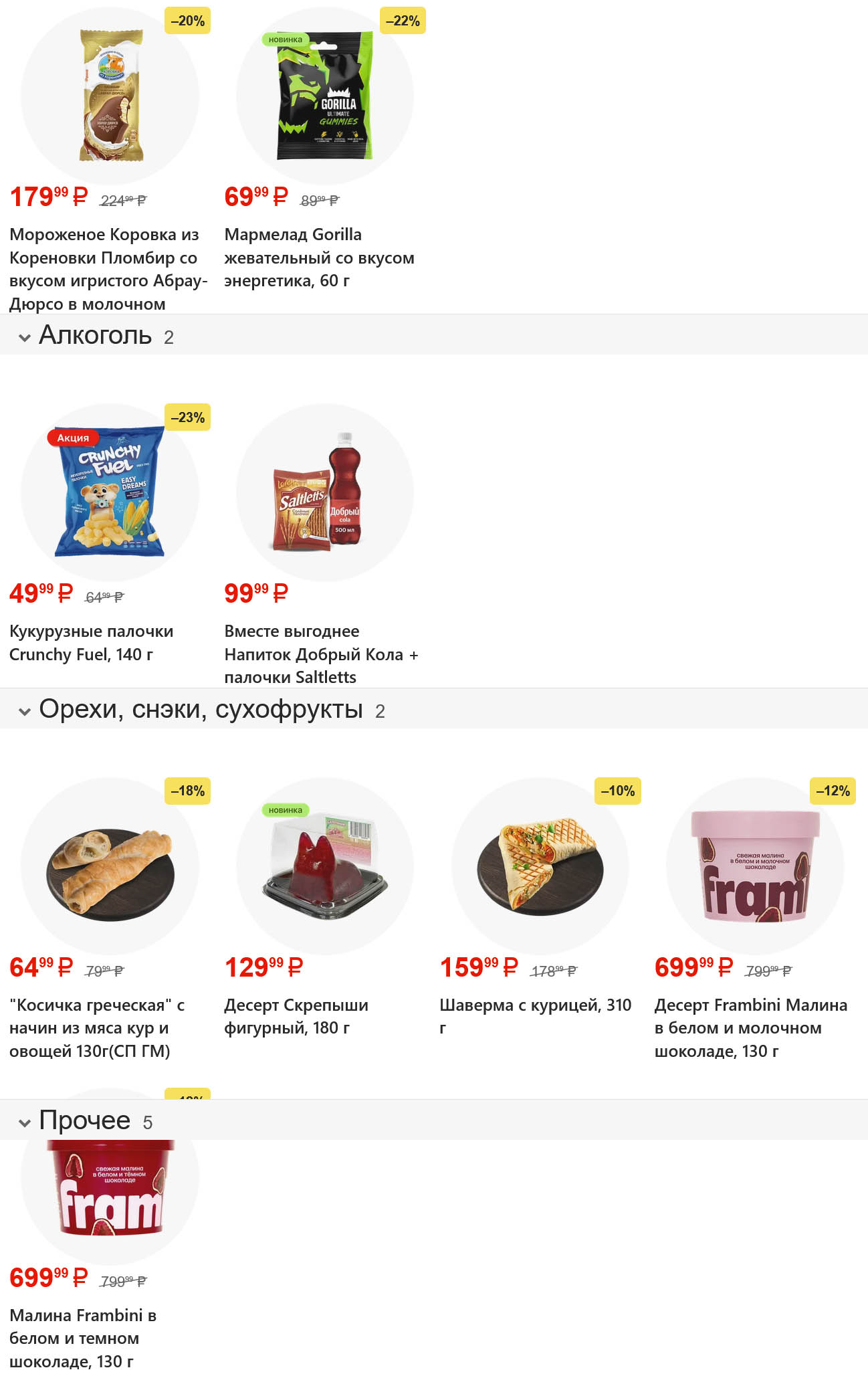Image resolution: width=868 pixels, height=1378 pixels.
Task: Collapse the Орехи, снэки, сухофрукты section
Action: (25, 711)
